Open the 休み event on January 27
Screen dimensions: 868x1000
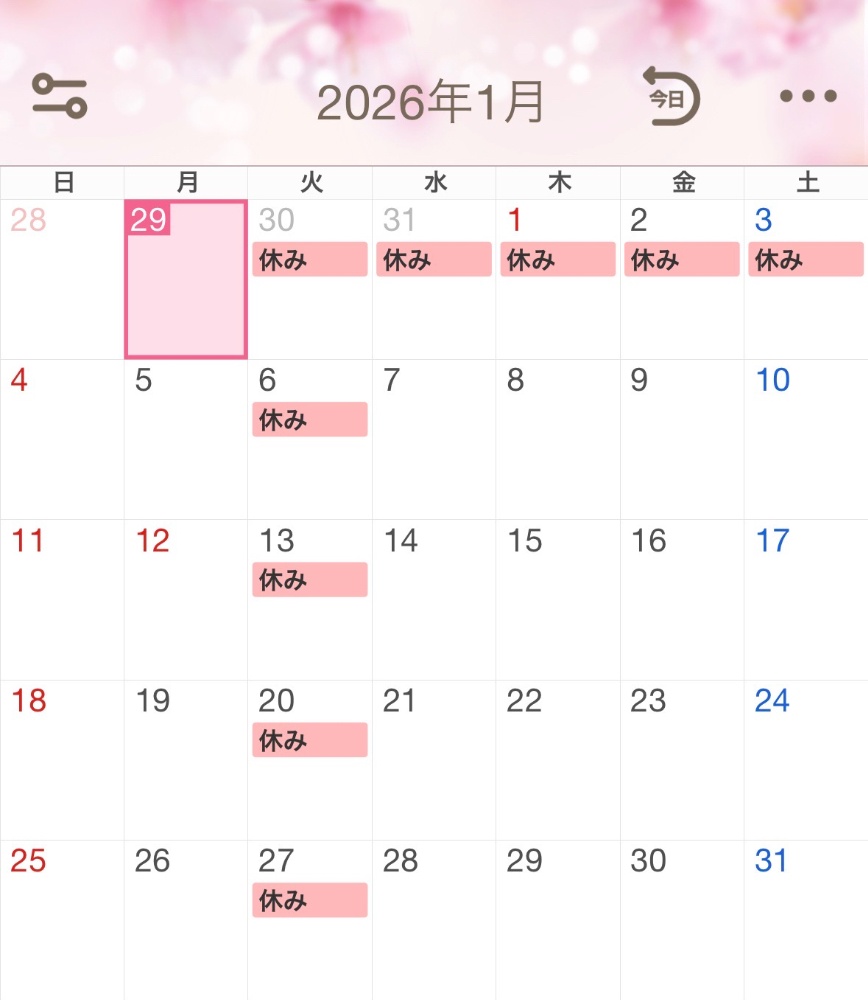pos(310,900)
